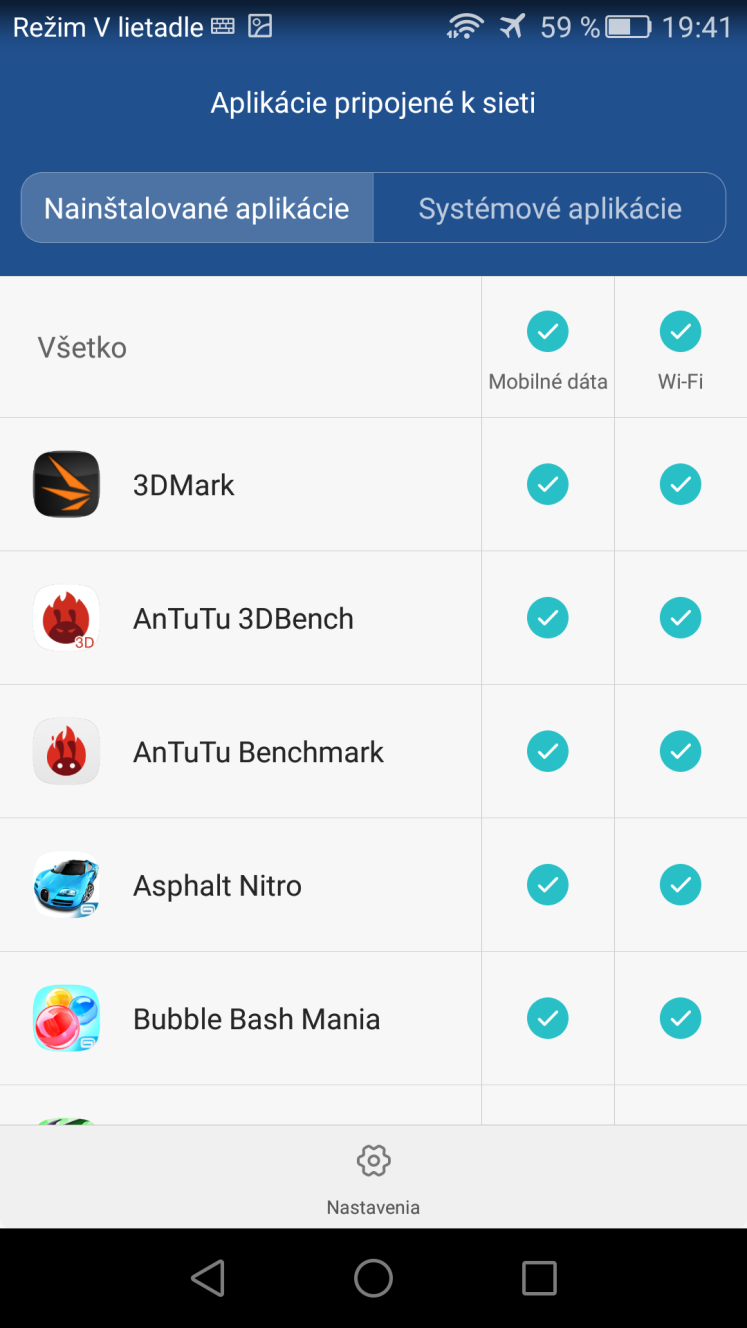Viewport: 747px width, 1328px height.
Task: Turn off Wi-Fi for AnTuTu Benchmark
Action: [x=680, y=751]
